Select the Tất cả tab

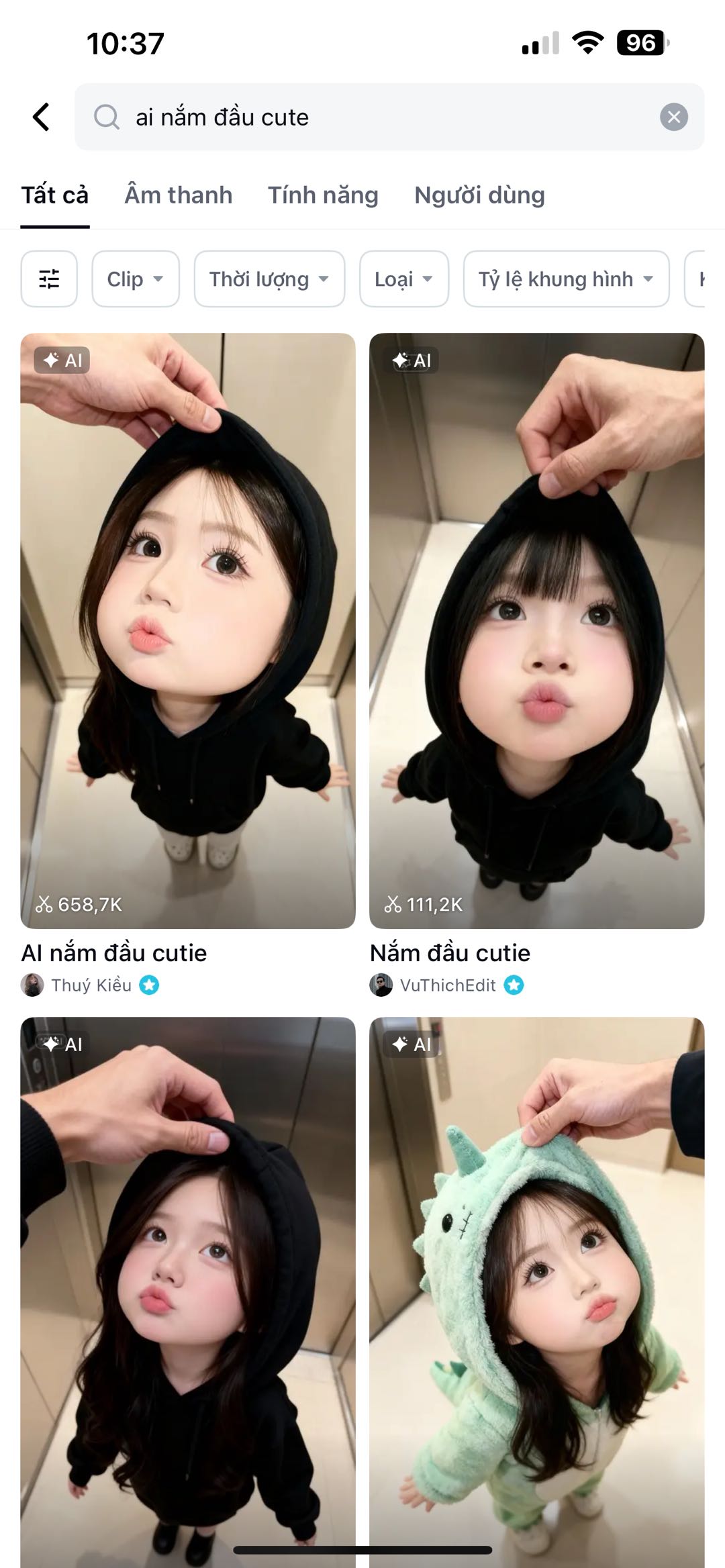tap(55, 195)
